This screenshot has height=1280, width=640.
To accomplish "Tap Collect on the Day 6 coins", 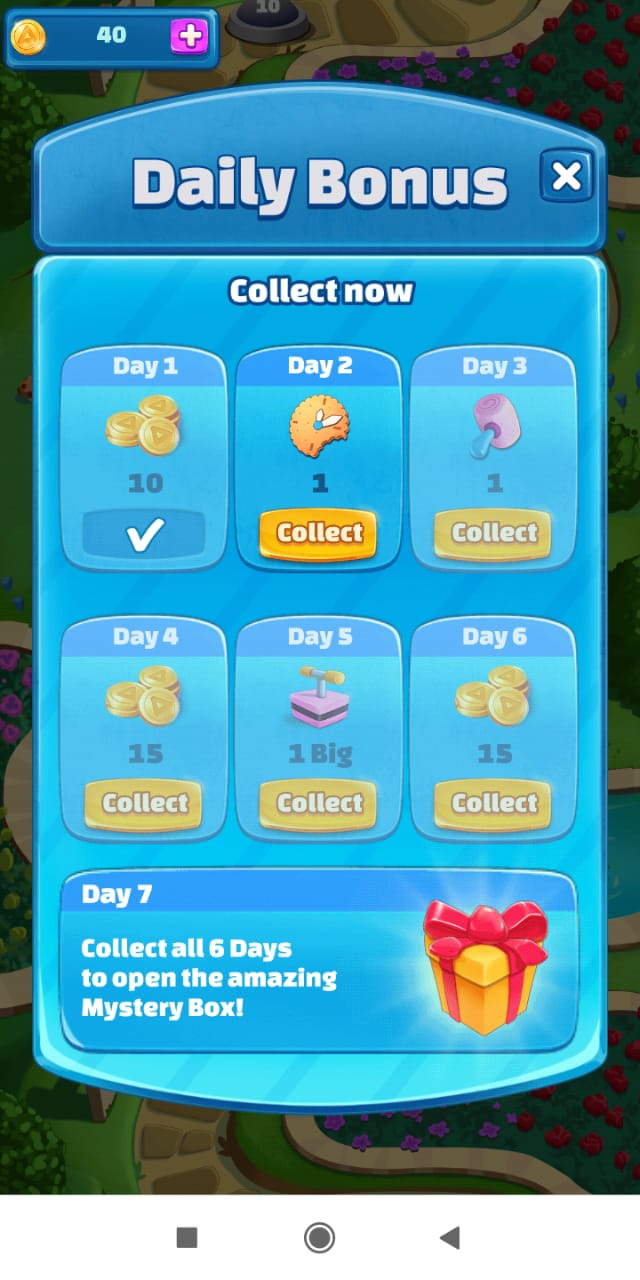I will click(x=494, y=803).
